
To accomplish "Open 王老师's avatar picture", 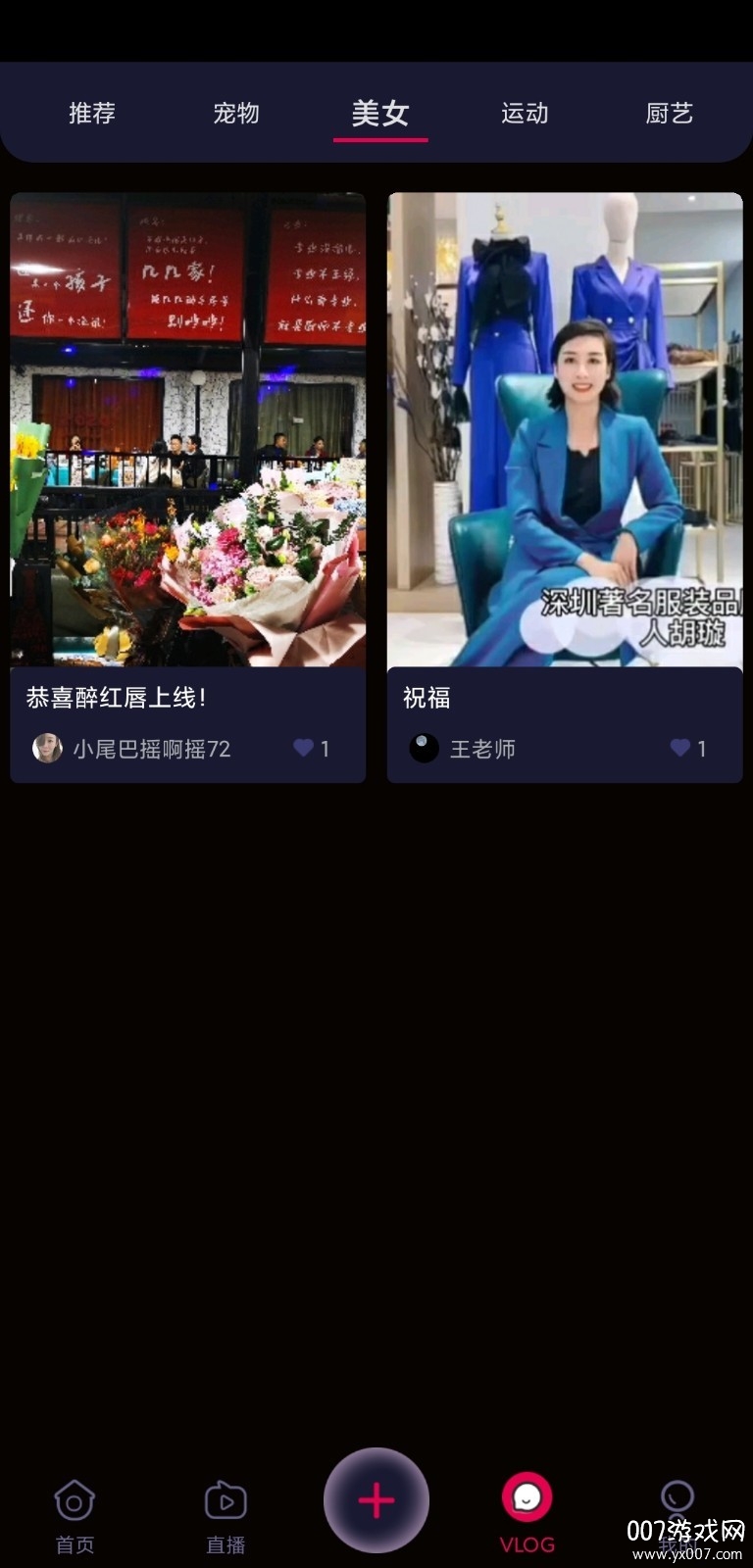I will [x=424, y=749].
